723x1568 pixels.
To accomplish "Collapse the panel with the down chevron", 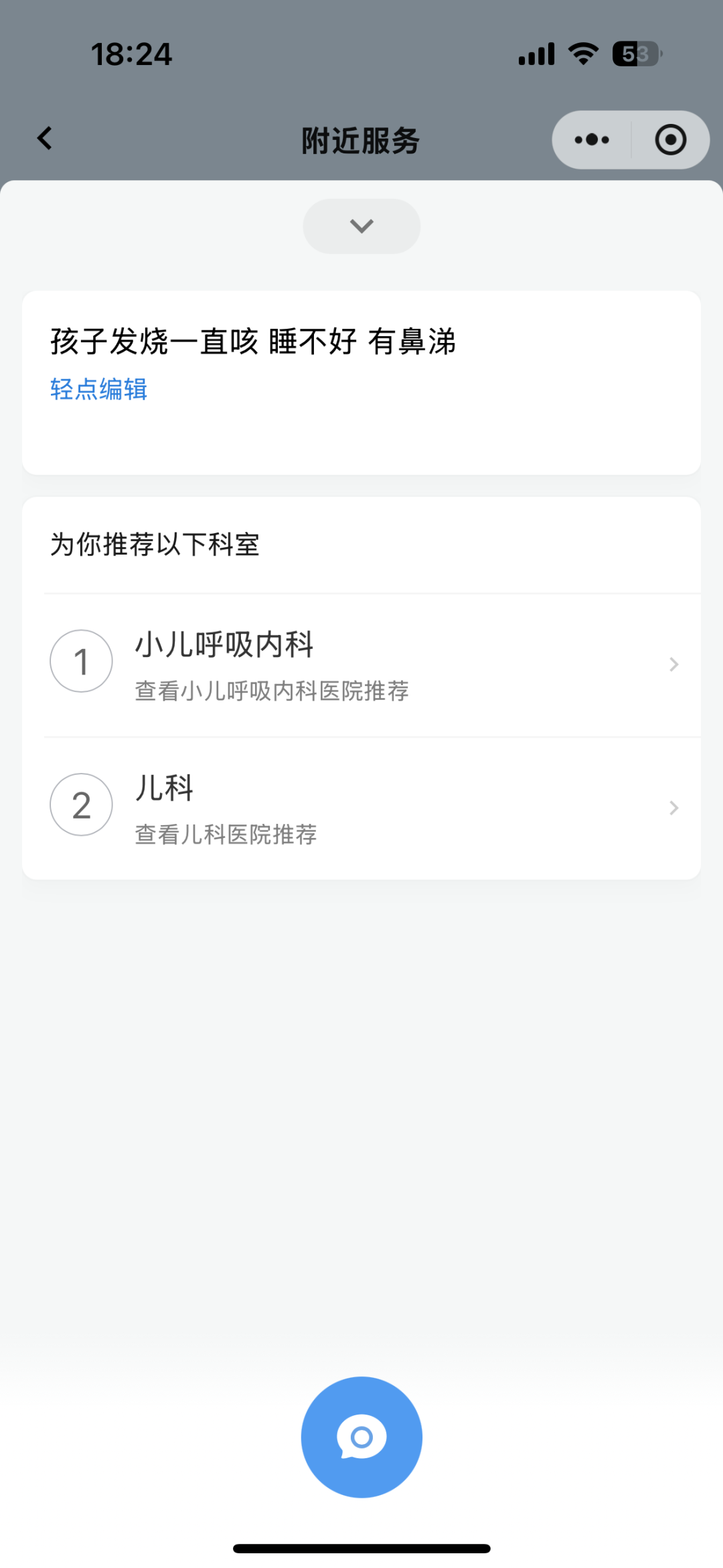I will (361, 226).
